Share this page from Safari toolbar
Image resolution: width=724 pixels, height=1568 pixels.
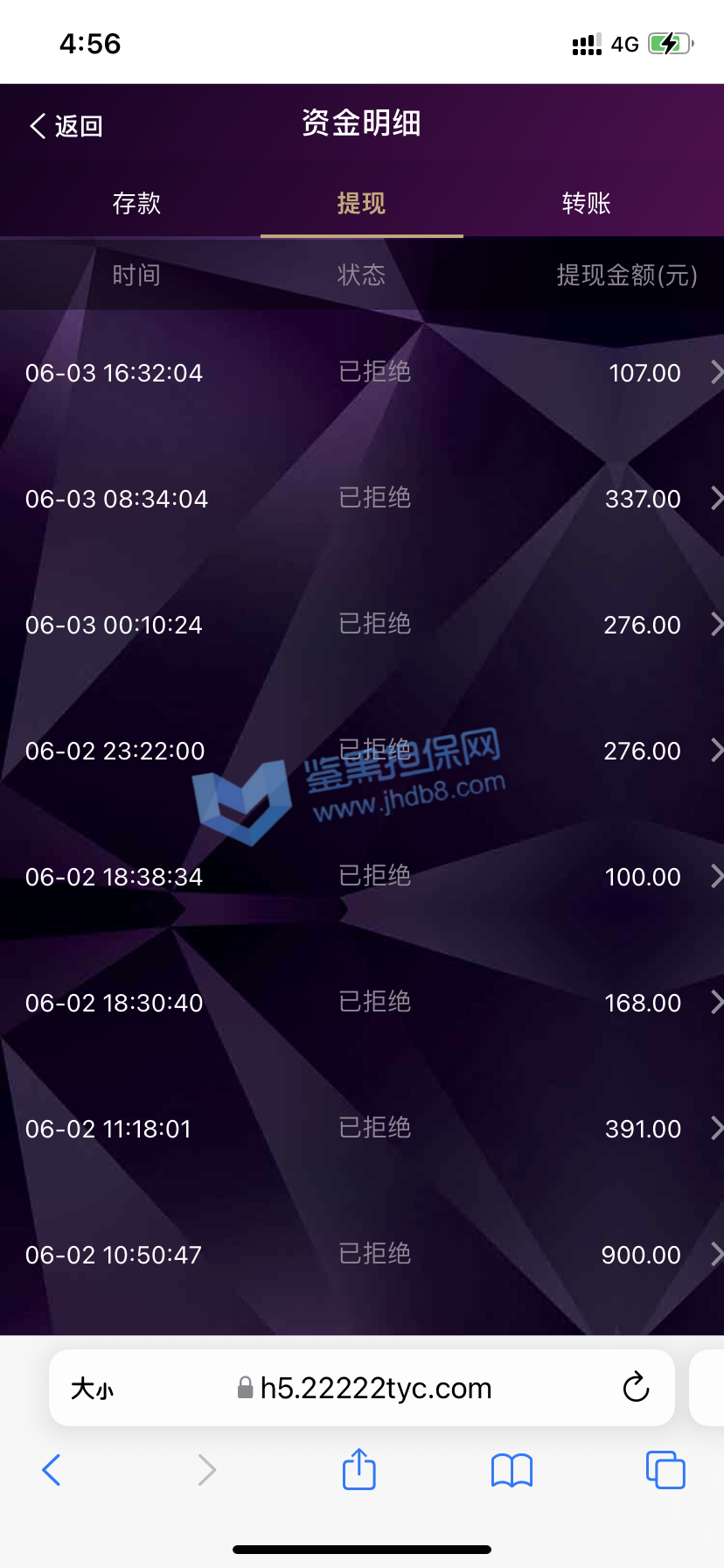(x=359, y=1469)
